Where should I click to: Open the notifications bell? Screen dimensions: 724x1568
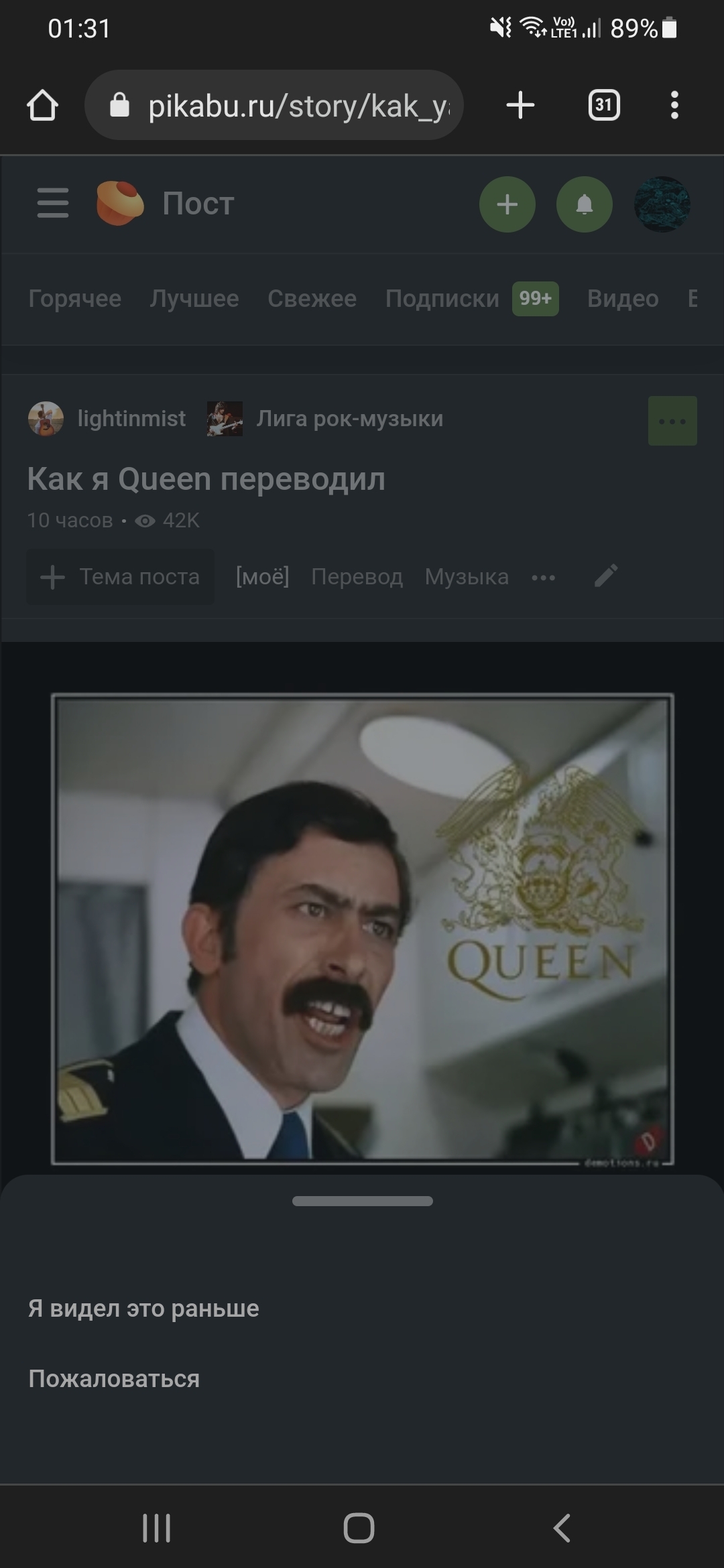584,204
